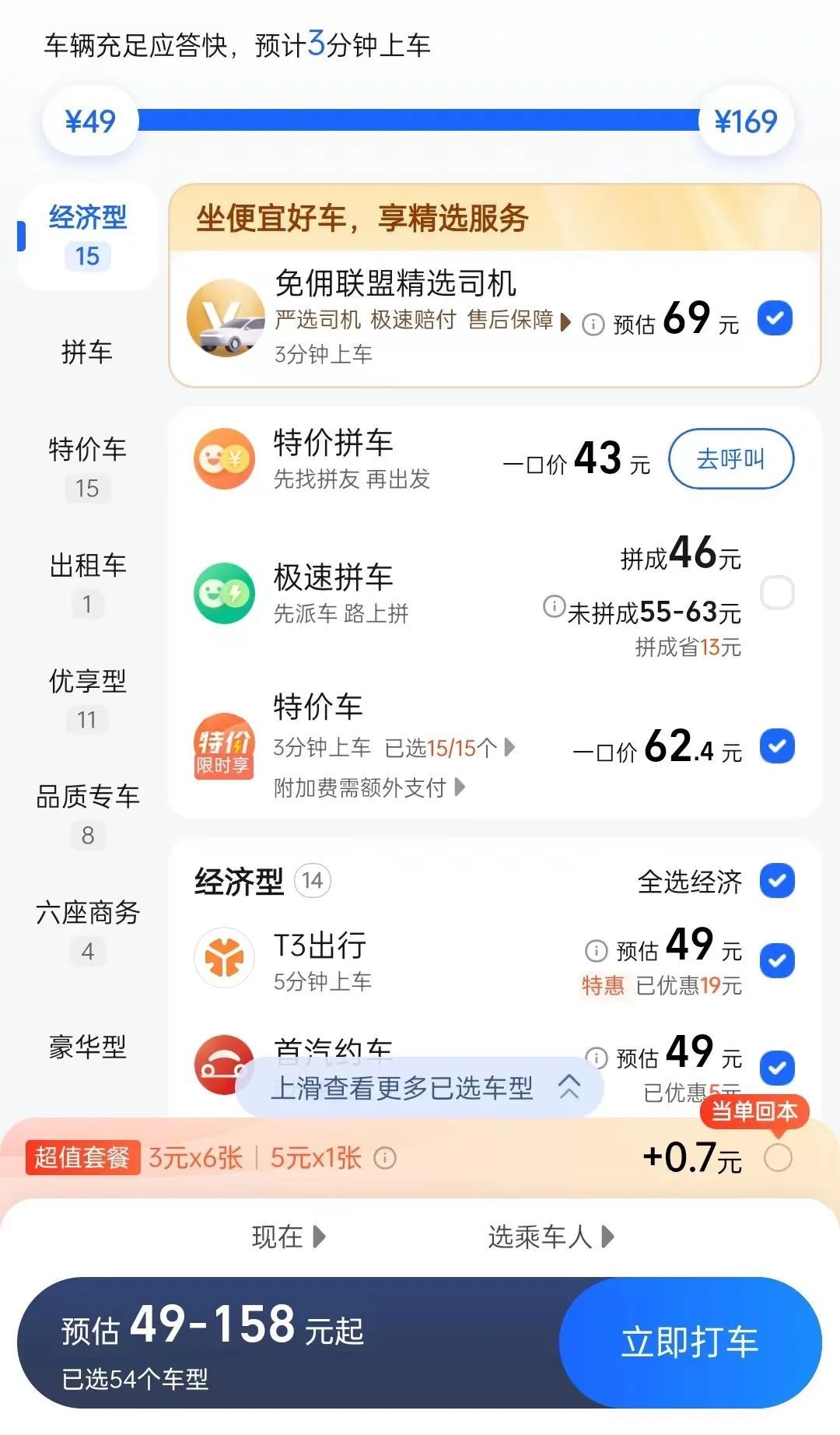Viewport: 840px width, 1435px height.
Task: Uncheck T3出行 ride option
Action: pyautogui.click(x=776, y=960)
